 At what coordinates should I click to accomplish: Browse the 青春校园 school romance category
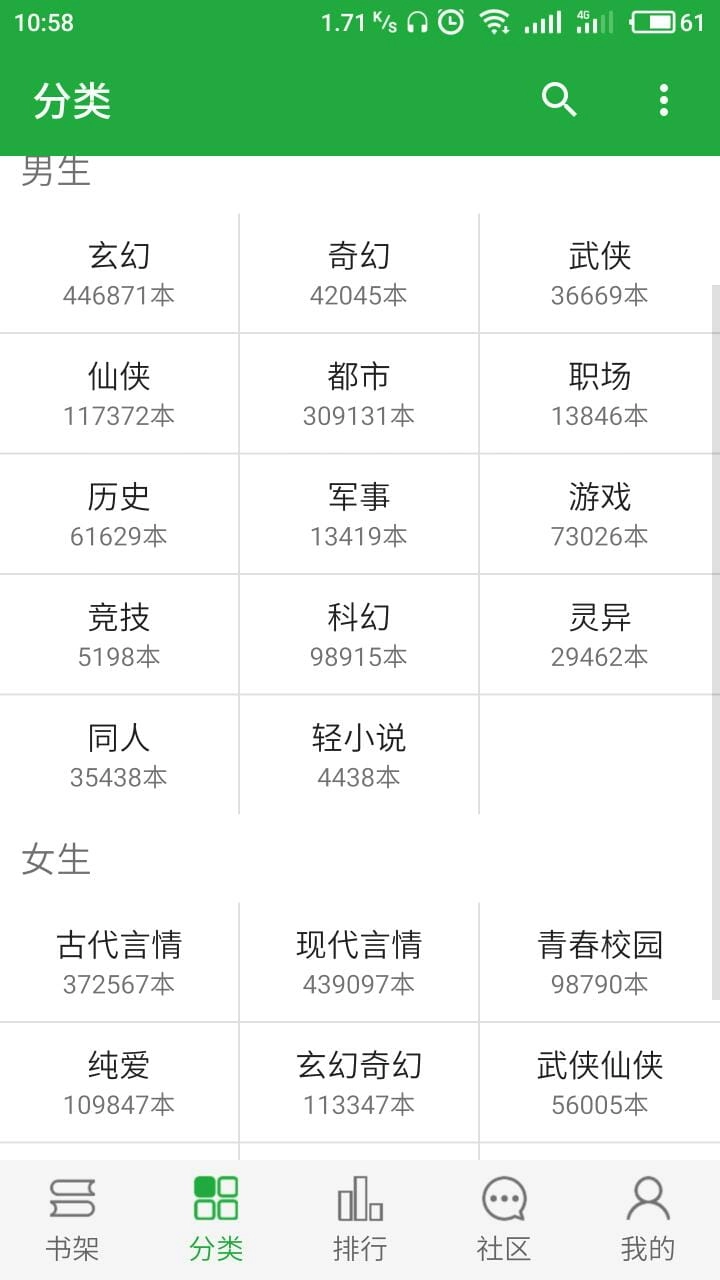point(598,960)
